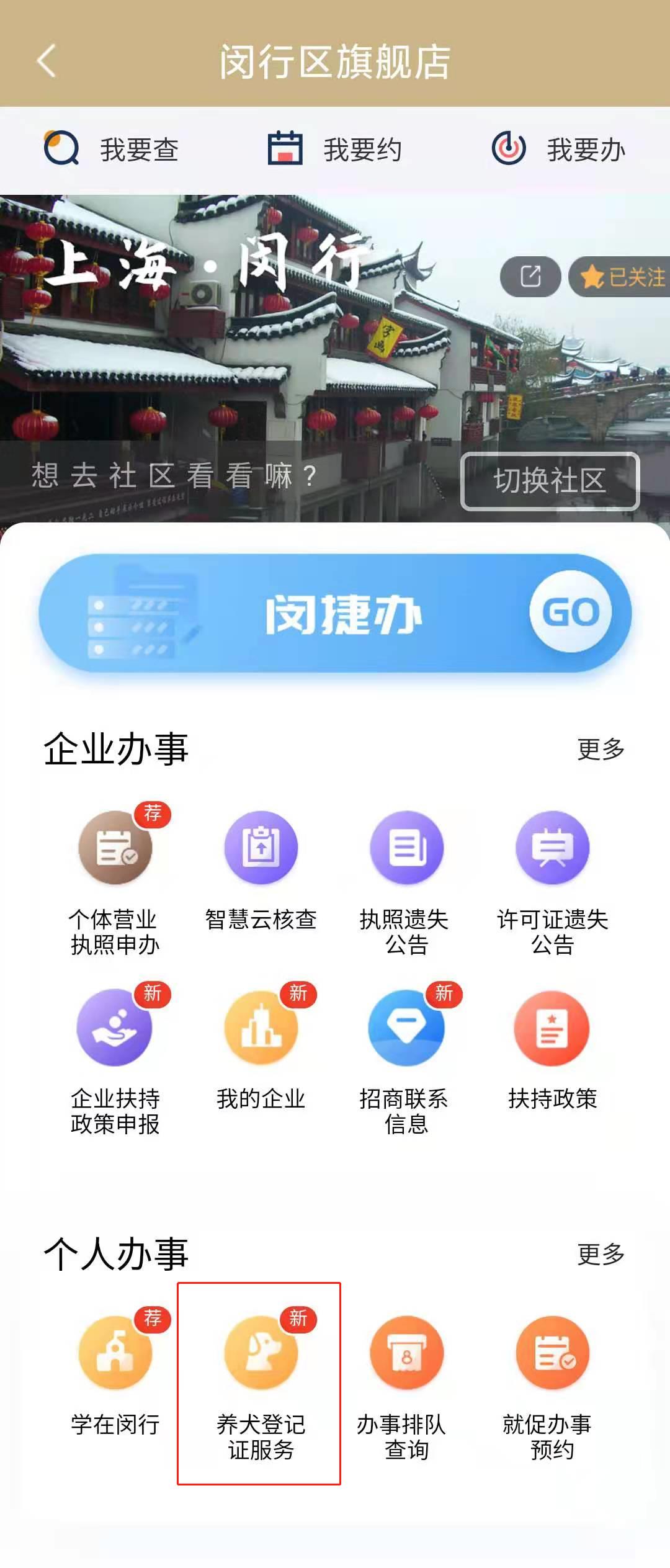
Task: Open 我要查 query section
Action: (x=112, y=150)
